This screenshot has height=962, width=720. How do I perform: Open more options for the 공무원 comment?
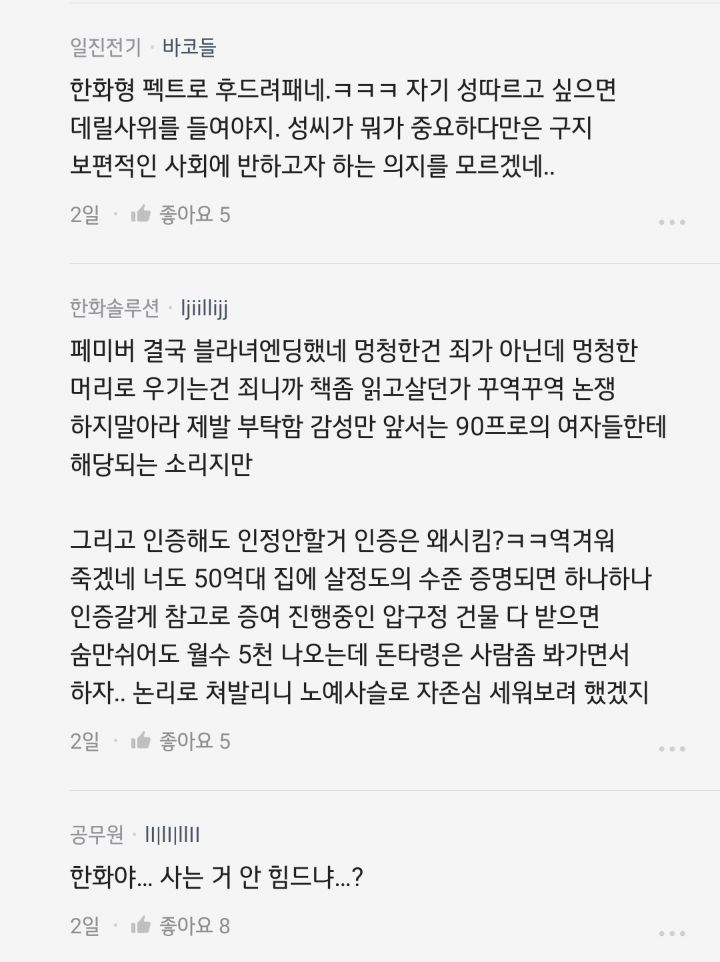[672, 932]
